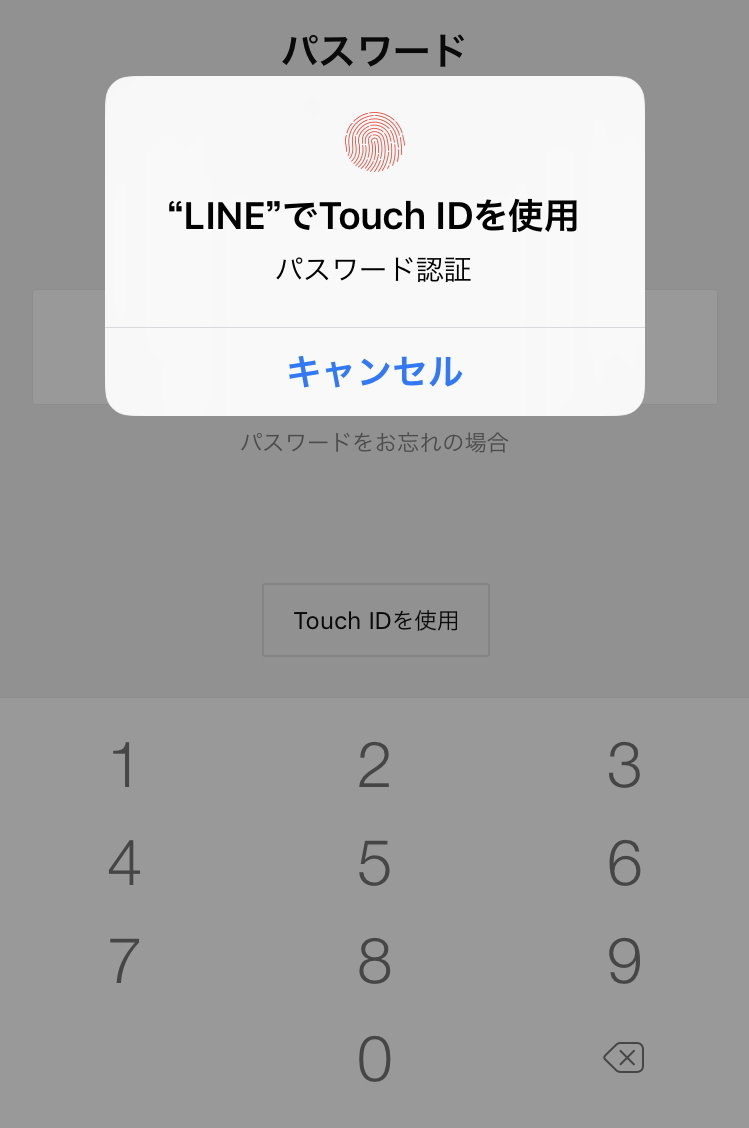This screenshot has width=749, height=1128.
Task: Enter digit 1 on the keypad
Action: tap(124, 766)
